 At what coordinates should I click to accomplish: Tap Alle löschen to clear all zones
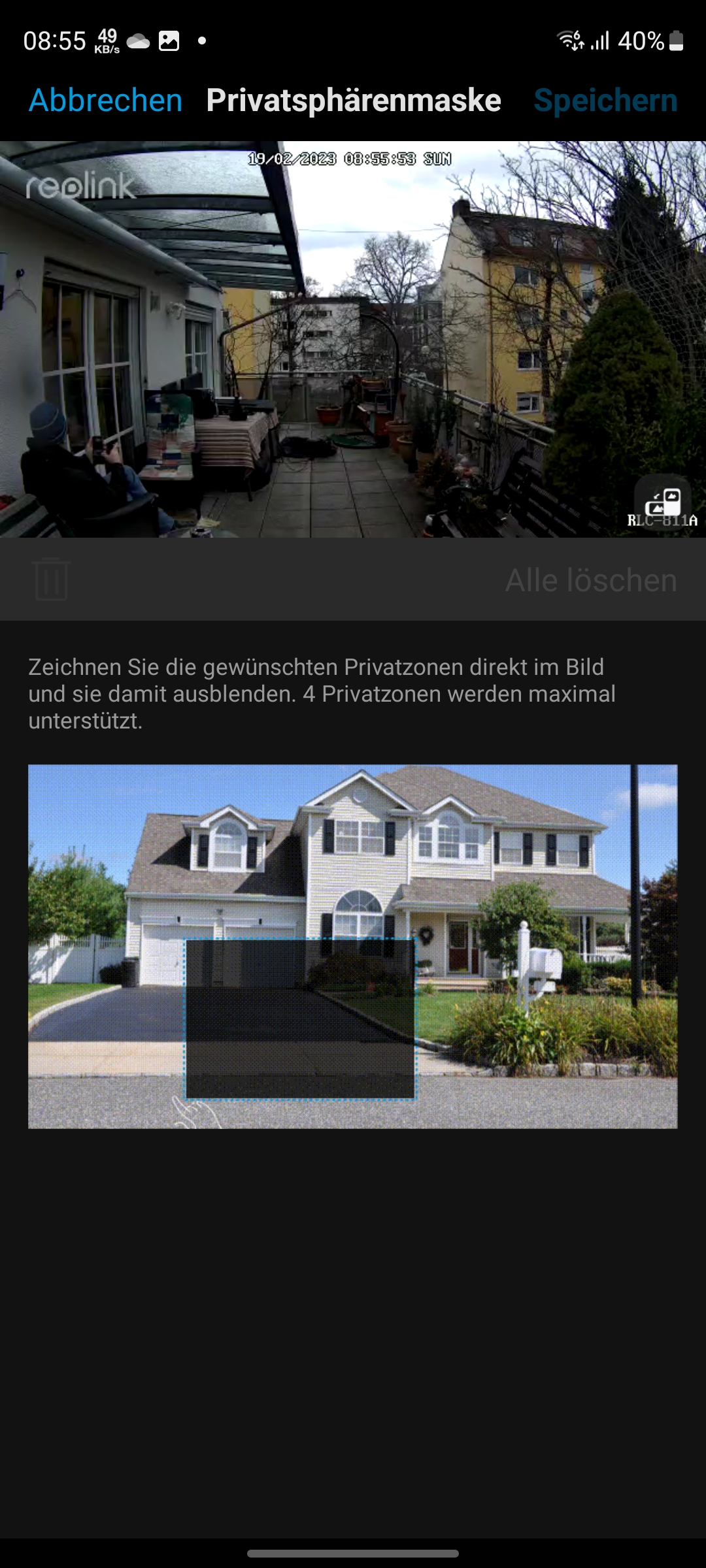click(x=590, y=580)
